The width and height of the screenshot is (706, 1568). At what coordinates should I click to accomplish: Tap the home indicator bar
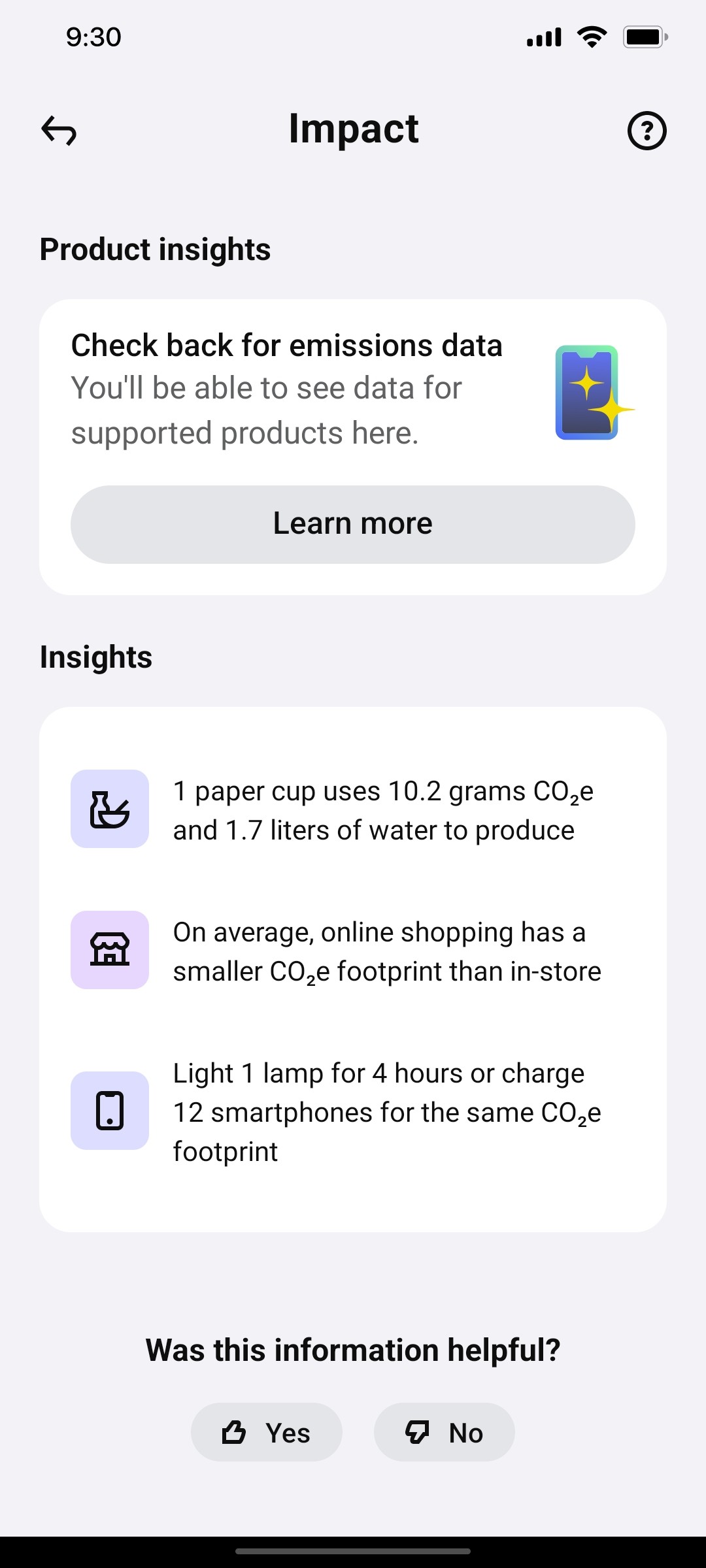pos(353,1550)
